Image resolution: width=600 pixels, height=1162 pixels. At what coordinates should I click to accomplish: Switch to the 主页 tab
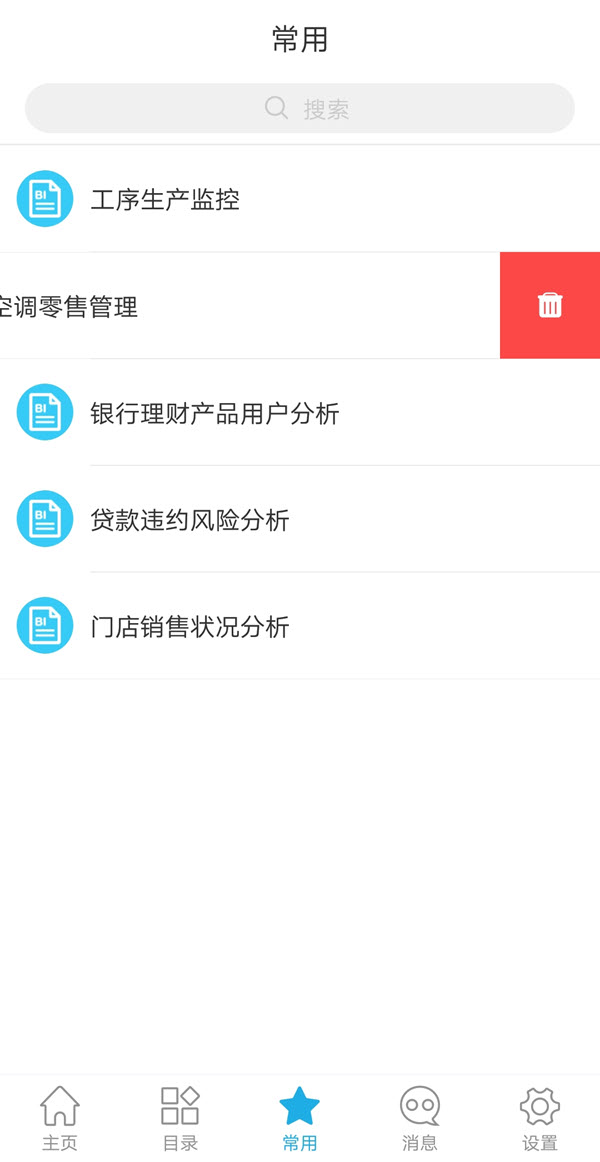[60, 1118]
